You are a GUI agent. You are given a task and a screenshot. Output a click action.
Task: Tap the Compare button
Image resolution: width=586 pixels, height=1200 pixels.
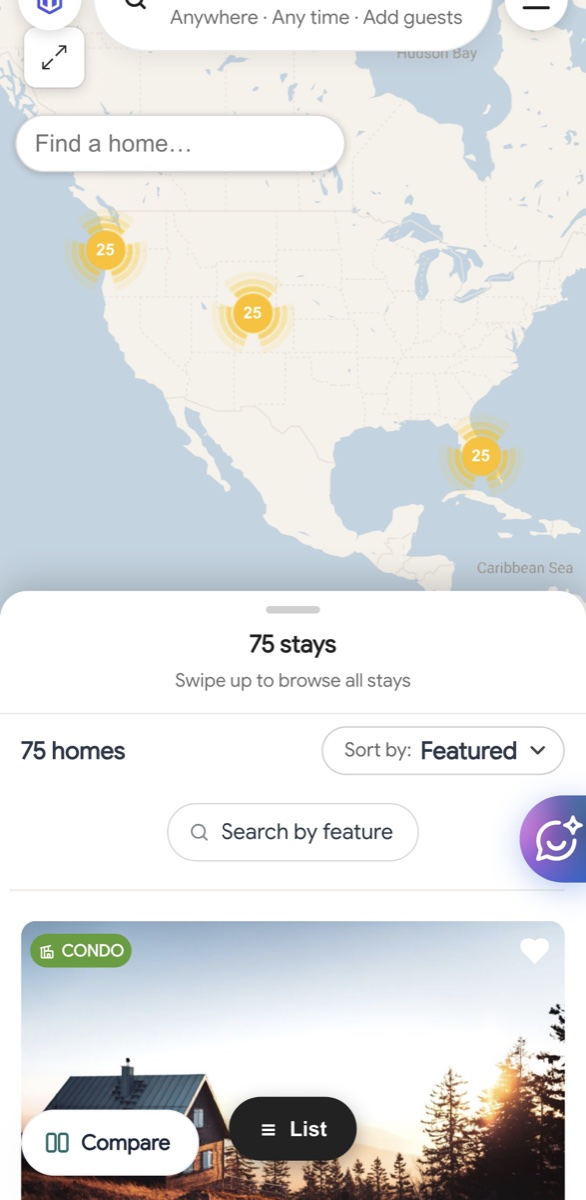tap(110, 1142)
